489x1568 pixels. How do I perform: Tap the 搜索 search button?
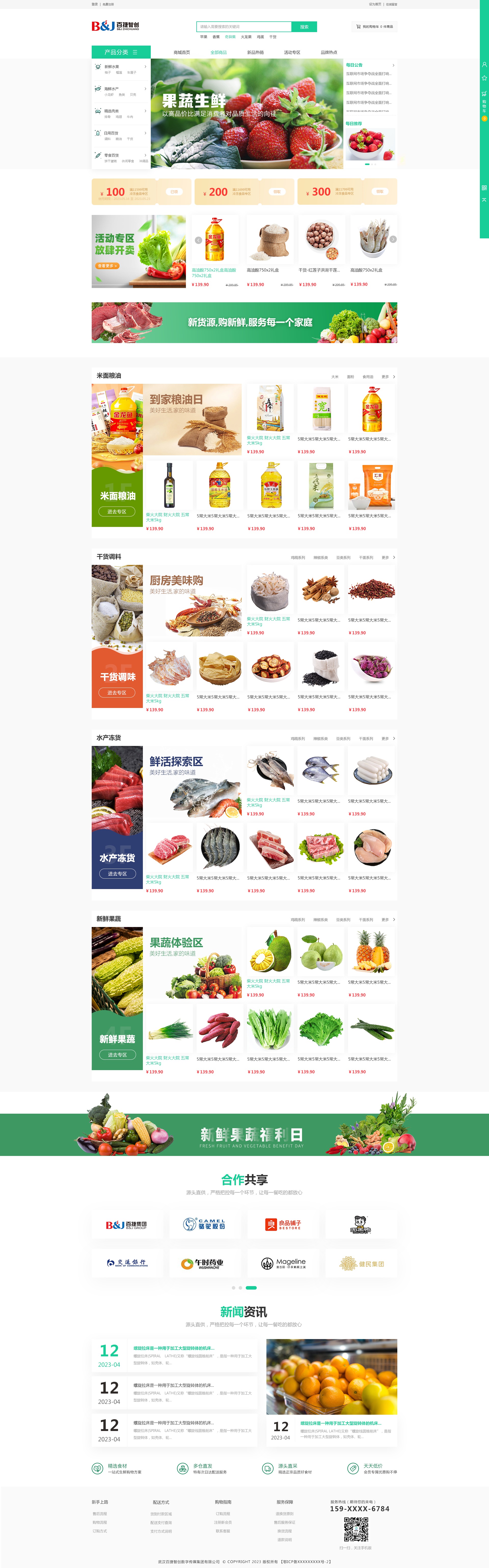coord(304,27)
